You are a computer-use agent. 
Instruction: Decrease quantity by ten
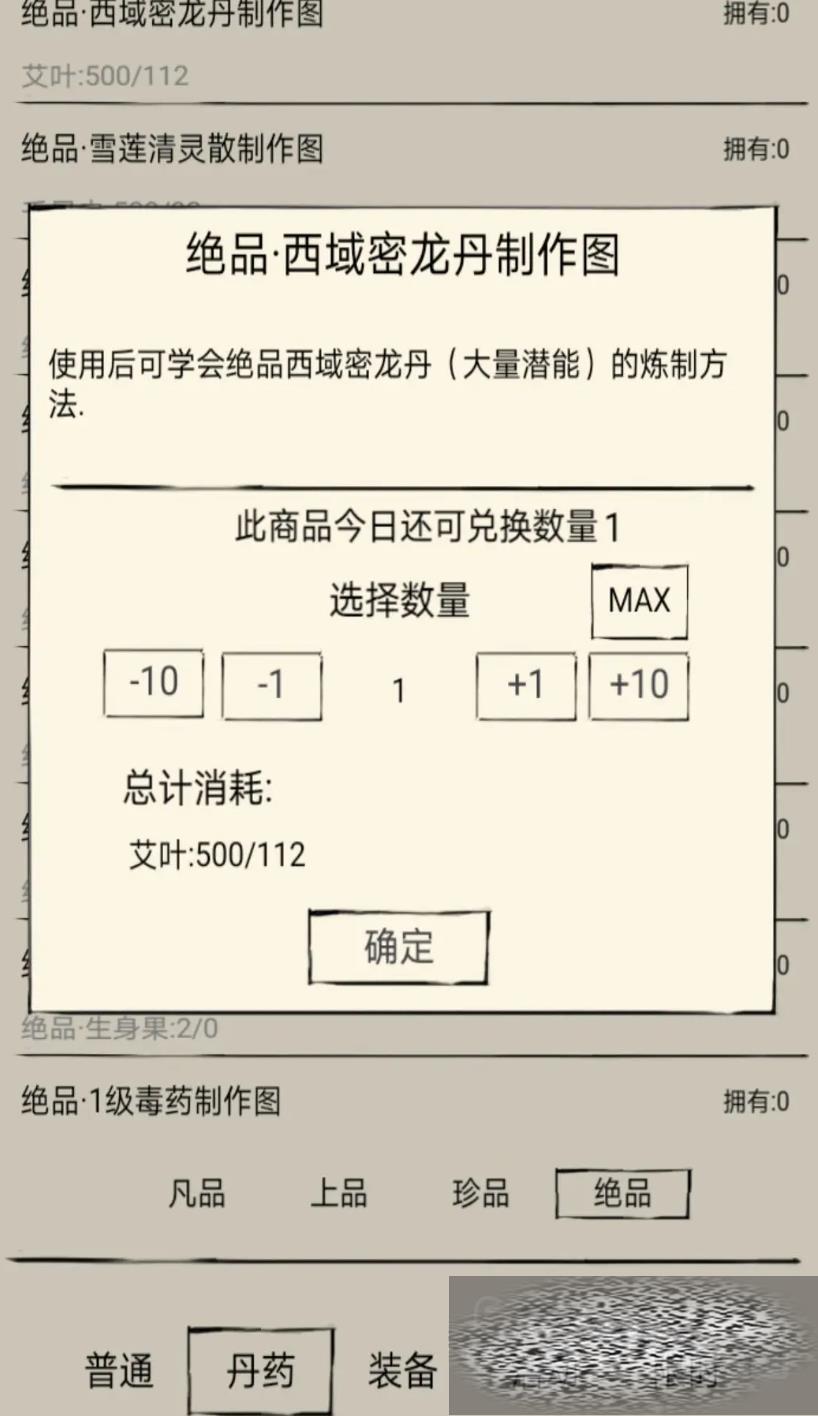[153, 684]
